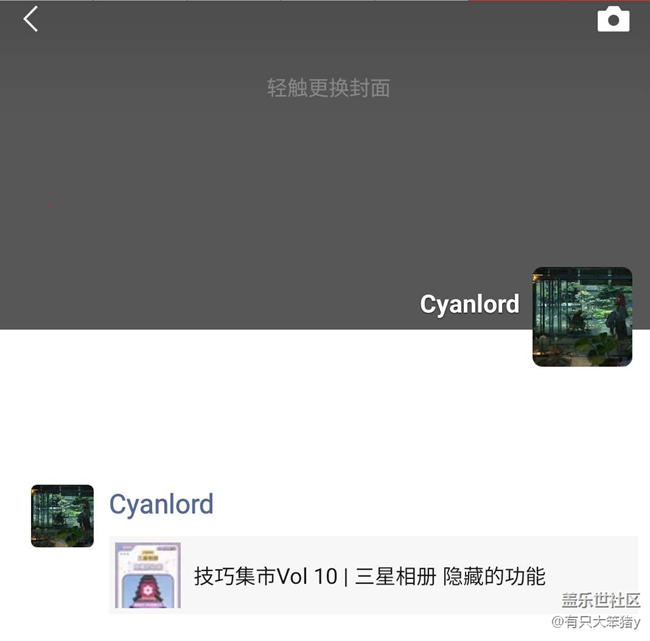Open Cyanlord's avatar beside the post

coord(62,516)
